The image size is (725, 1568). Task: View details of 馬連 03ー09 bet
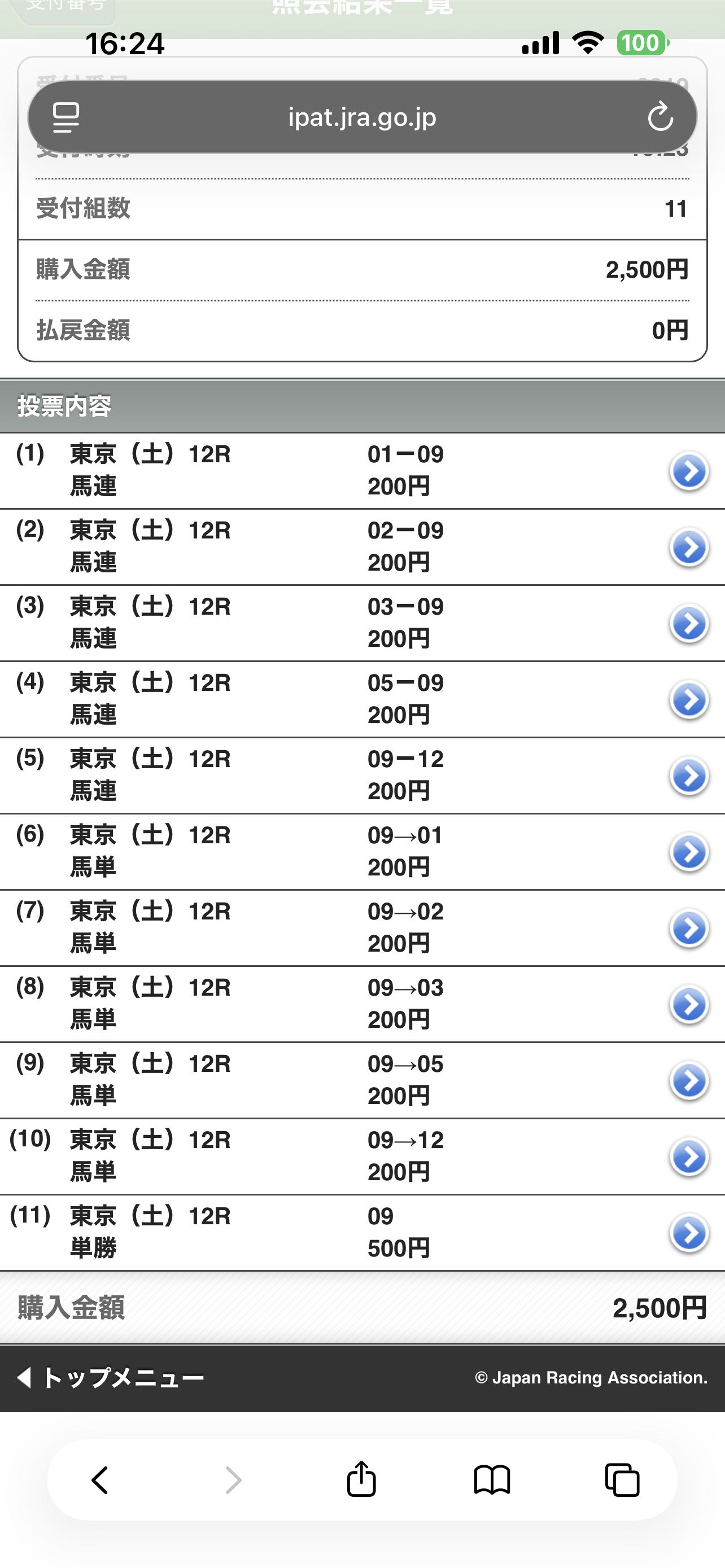click(688, 623)
